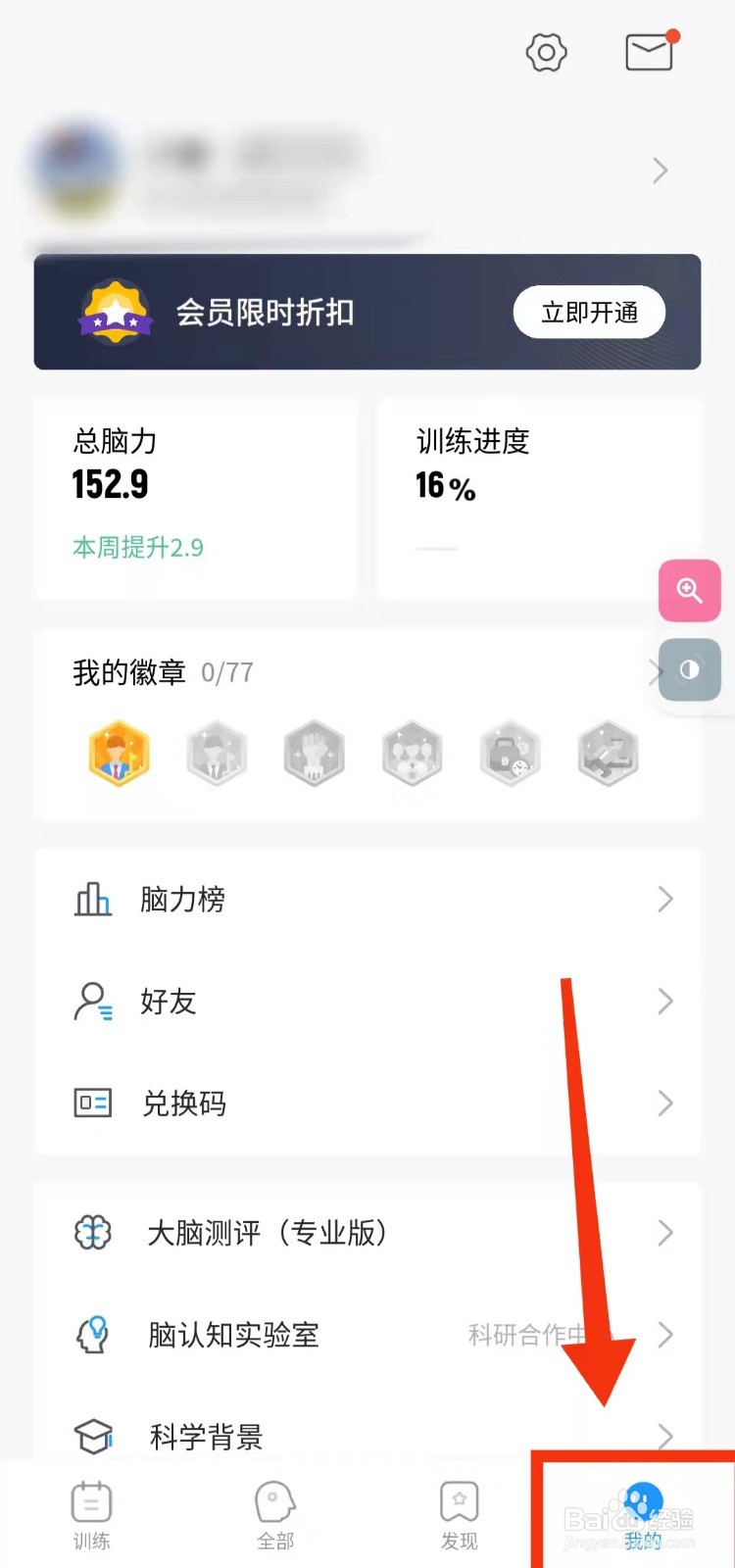Open the settings gear icon
The image size is (735, 1568).
[x=546, y=54]
